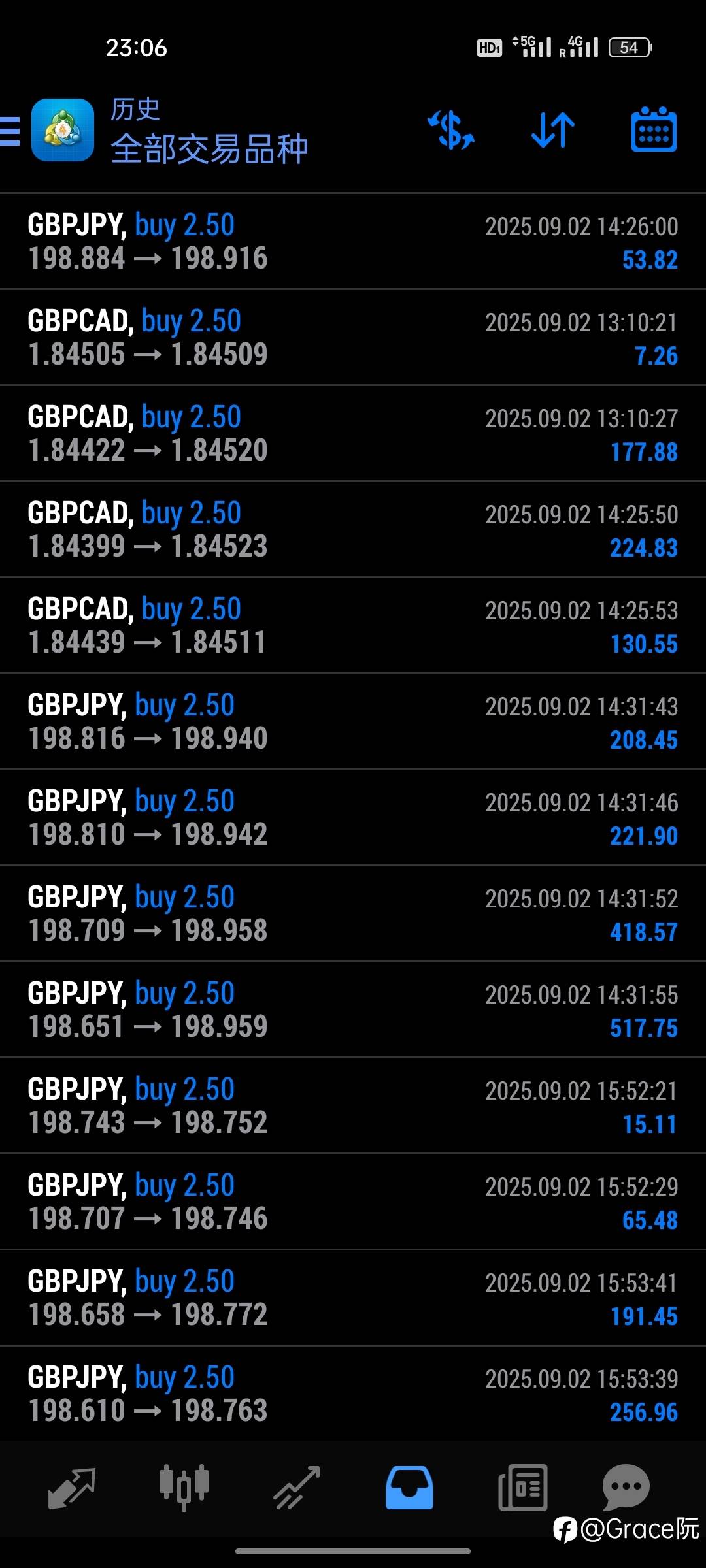The width and height of the screenshot is (706, 1568).
Task: Open the GBPJPY trade with profit 256.96
Action: coord(353,1394)
